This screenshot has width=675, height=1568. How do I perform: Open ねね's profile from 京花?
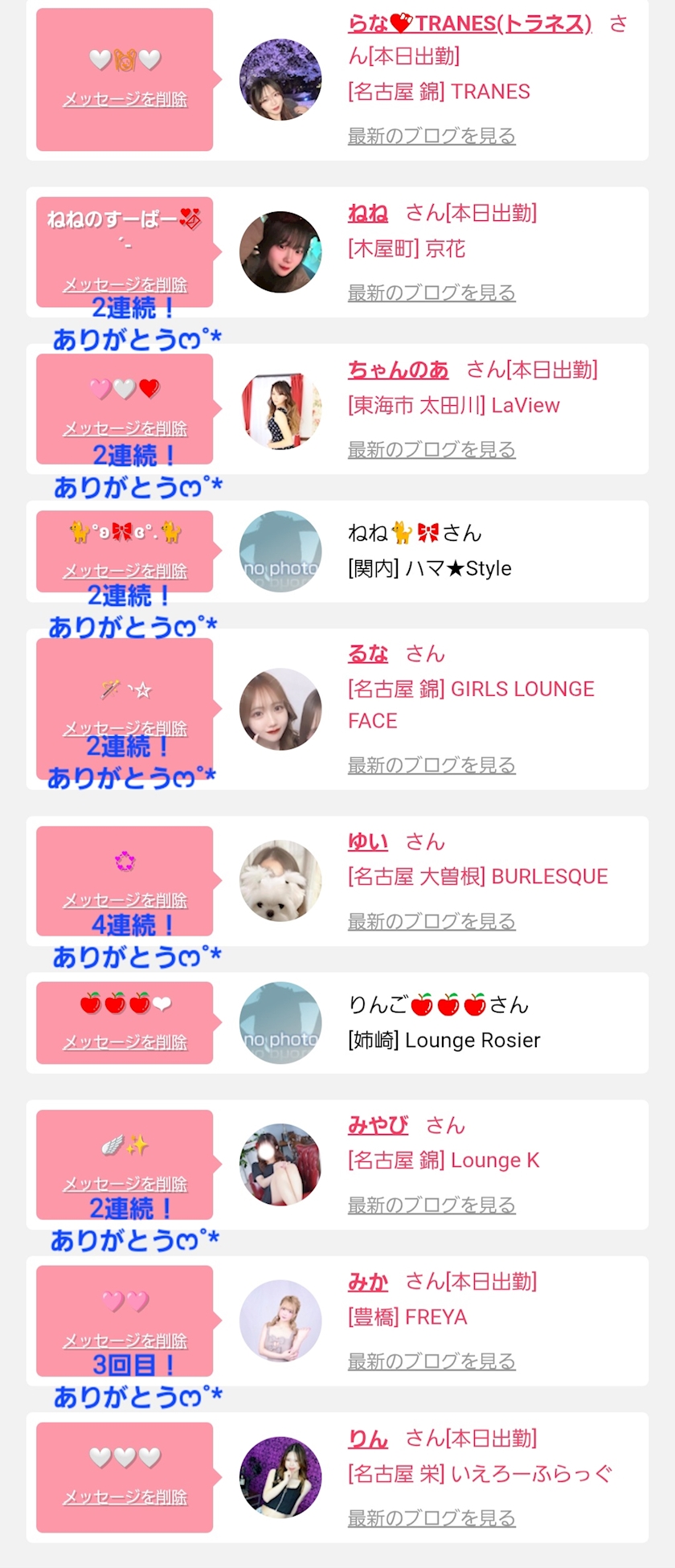[368, 213]
